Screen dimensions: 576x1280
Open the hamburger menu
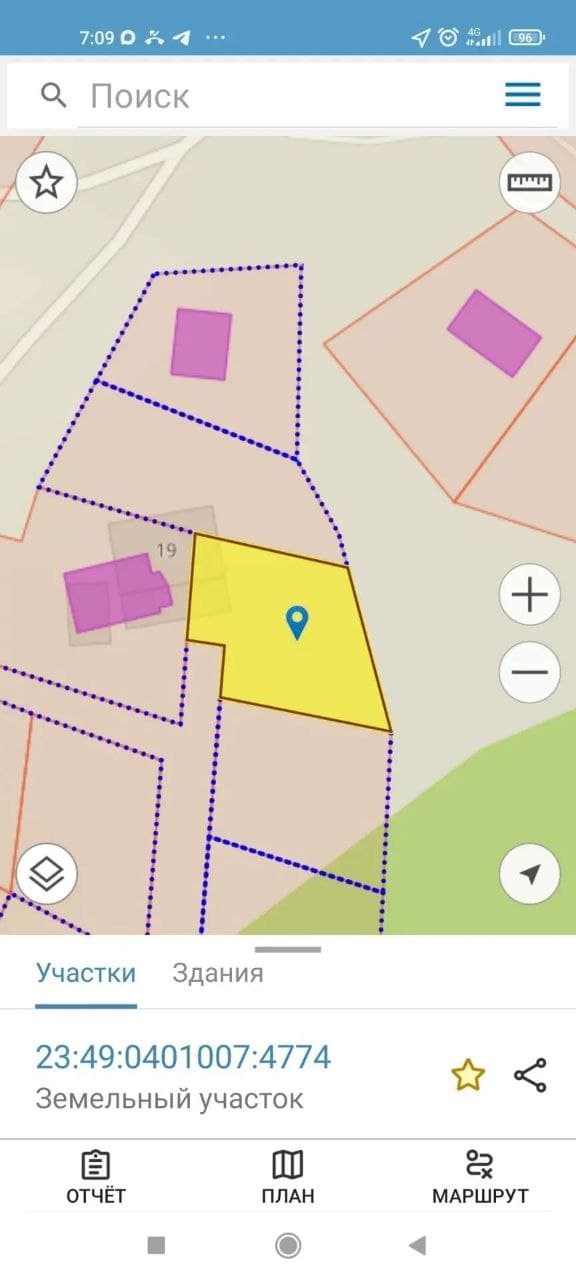click(522, 95)
